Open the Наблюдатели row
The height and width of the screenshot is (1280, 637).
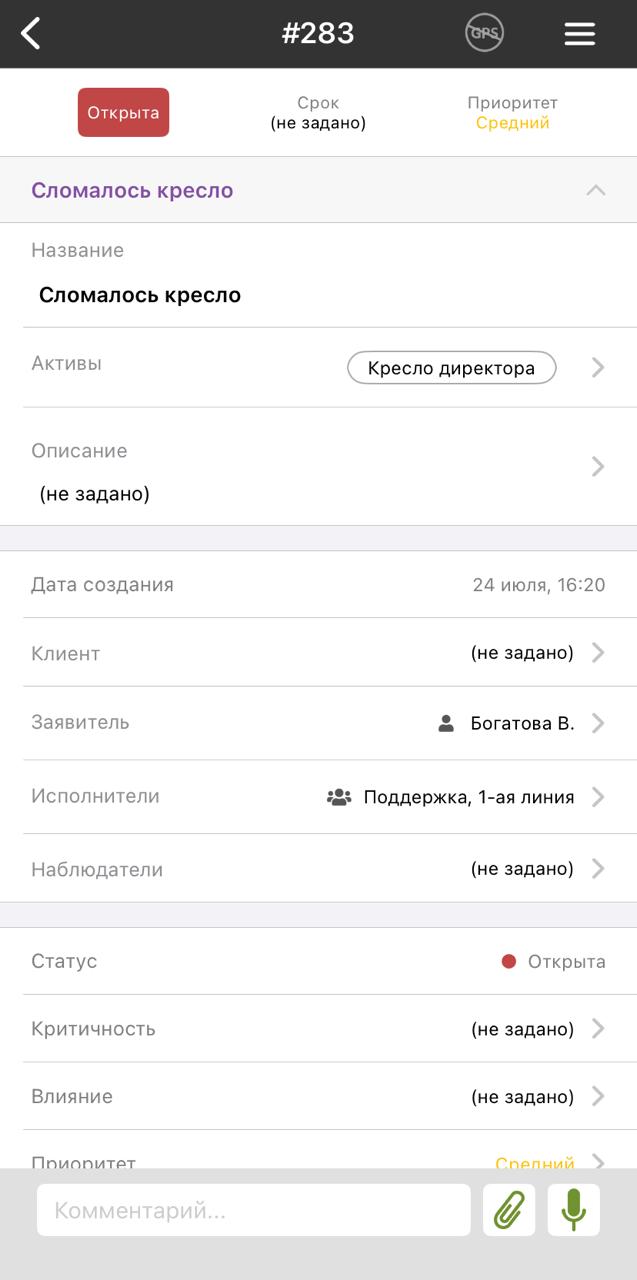[318, 869]
